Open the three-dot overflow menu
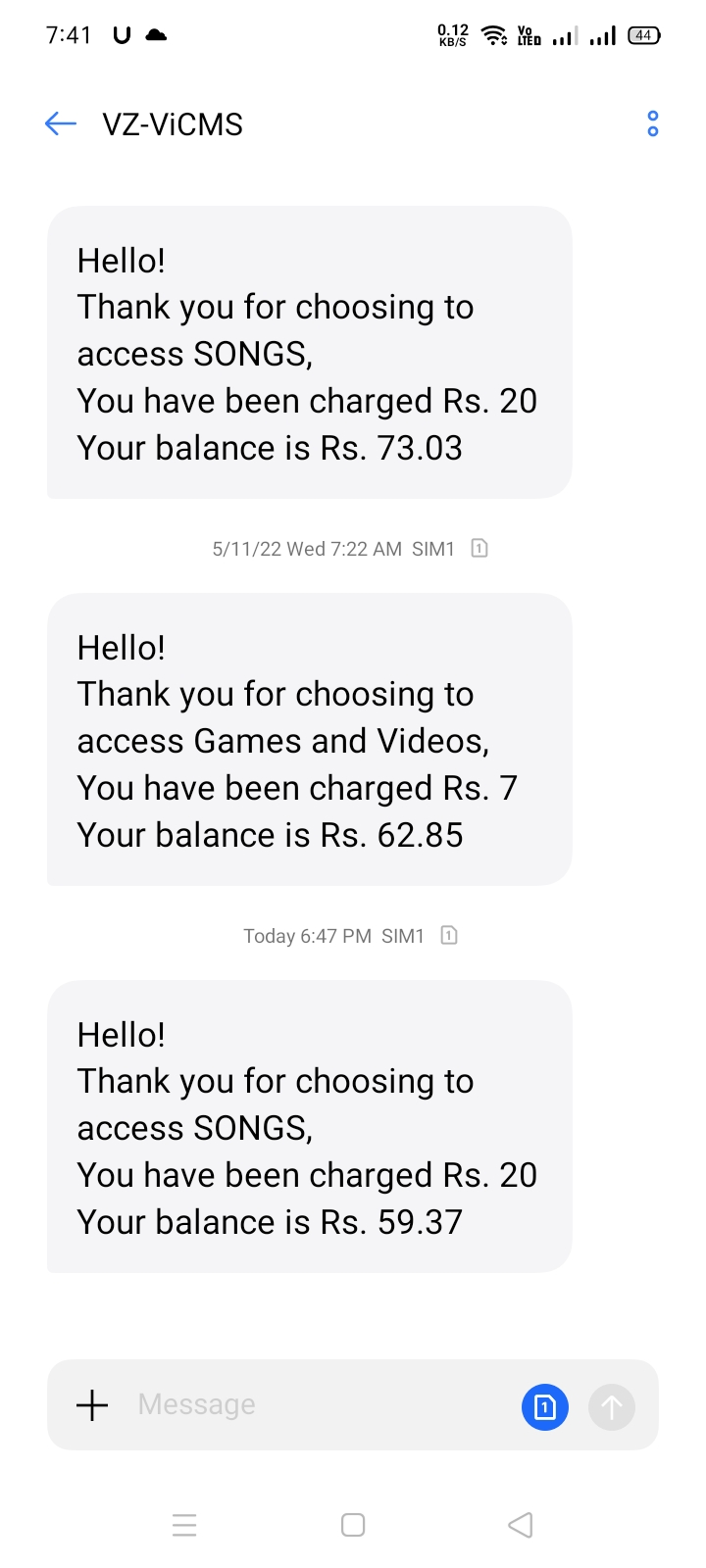Screen dimensions: 706x1568 [x=652, y=123]
